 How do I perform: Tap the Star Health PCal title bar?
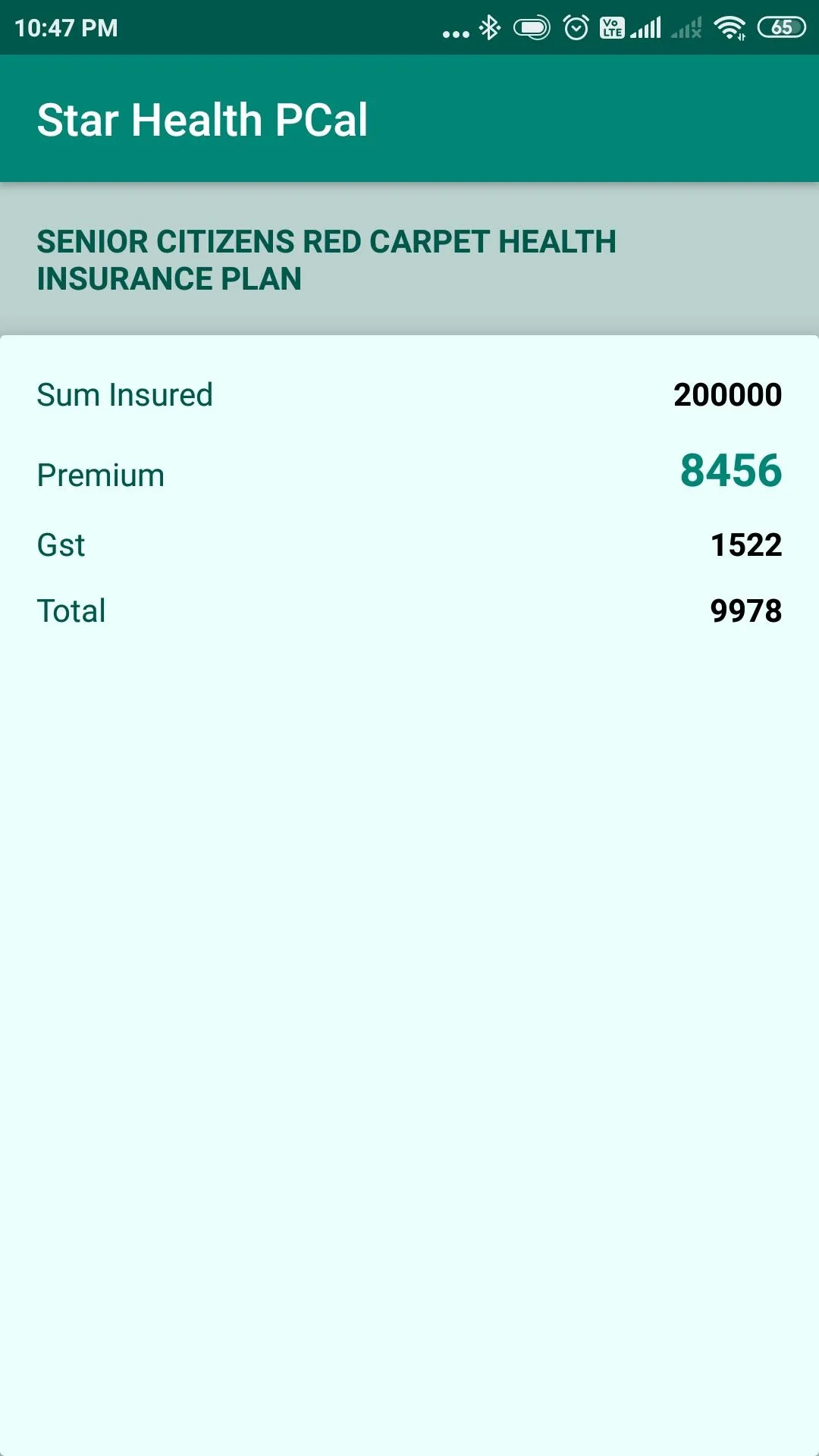[x=203, y=118]
